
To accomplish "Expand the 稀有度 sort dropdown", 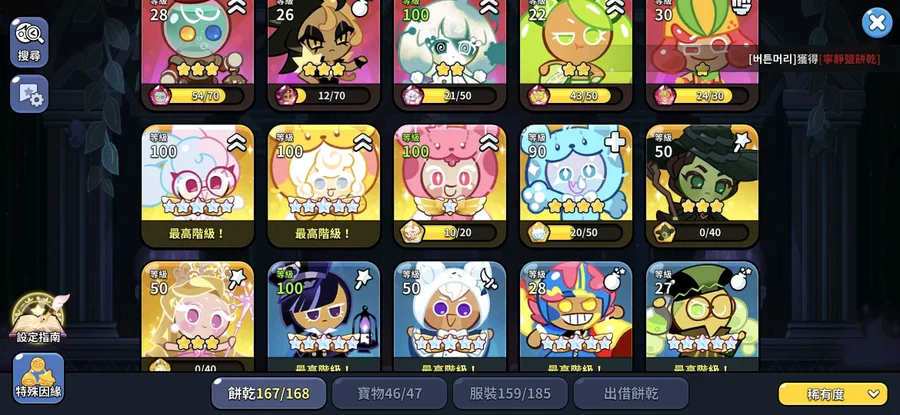I will [x=832, y=394].
